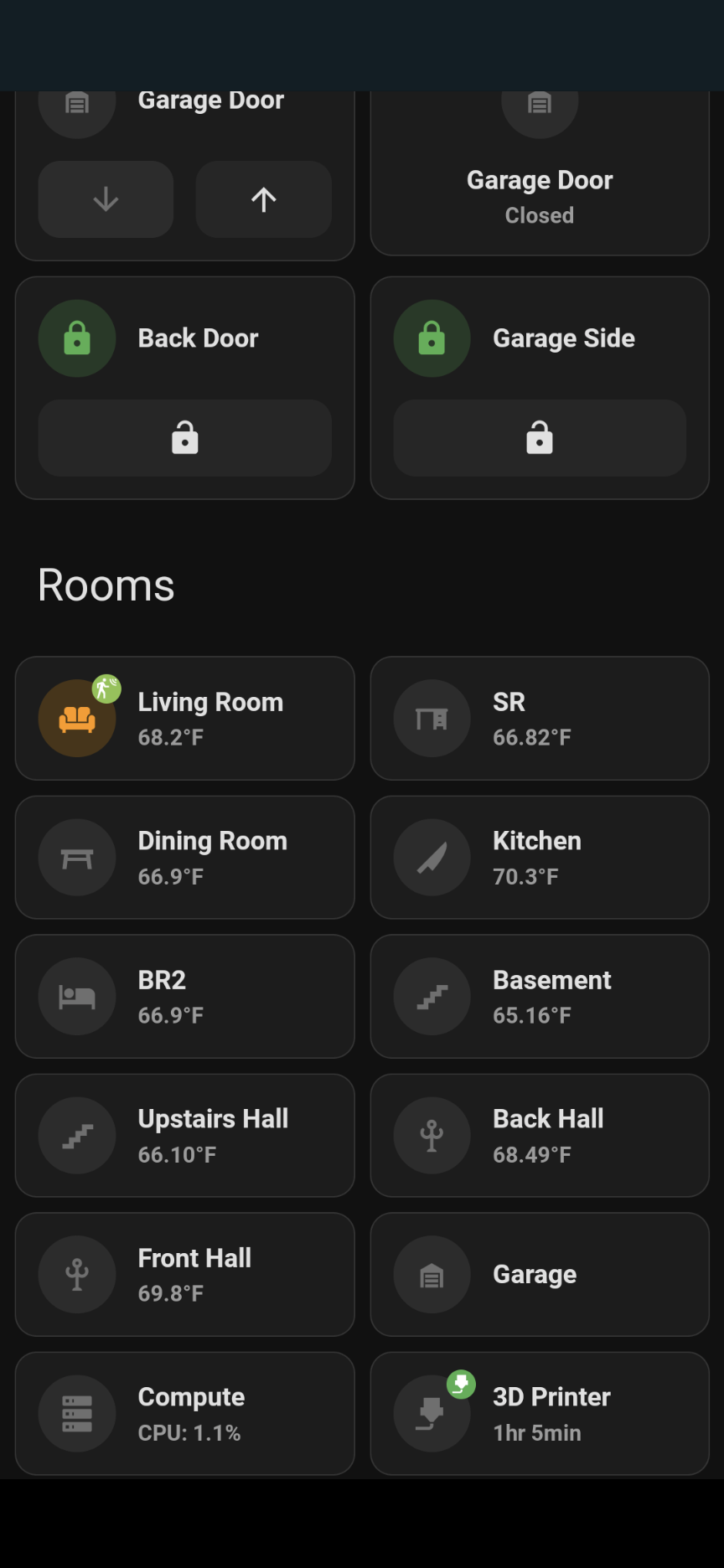Unlock the Back Door
Viewport: 724px width, 1568px height.
pyautogui.click(x=185, y=438)
